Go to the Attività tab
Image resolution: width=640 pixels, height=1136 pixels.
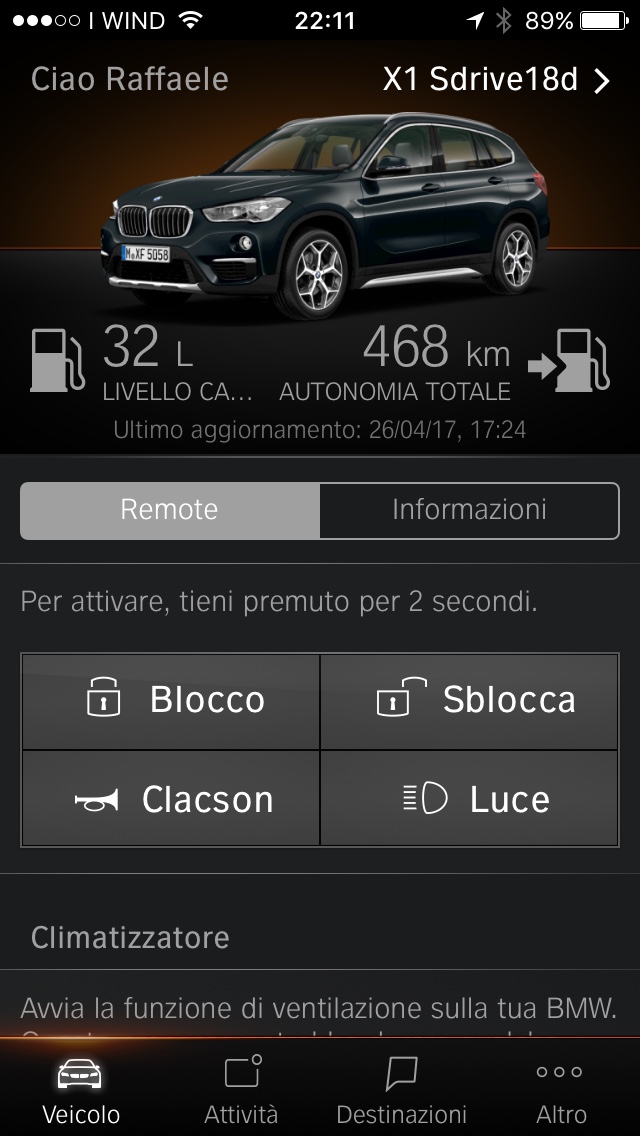click(241, 1088)
